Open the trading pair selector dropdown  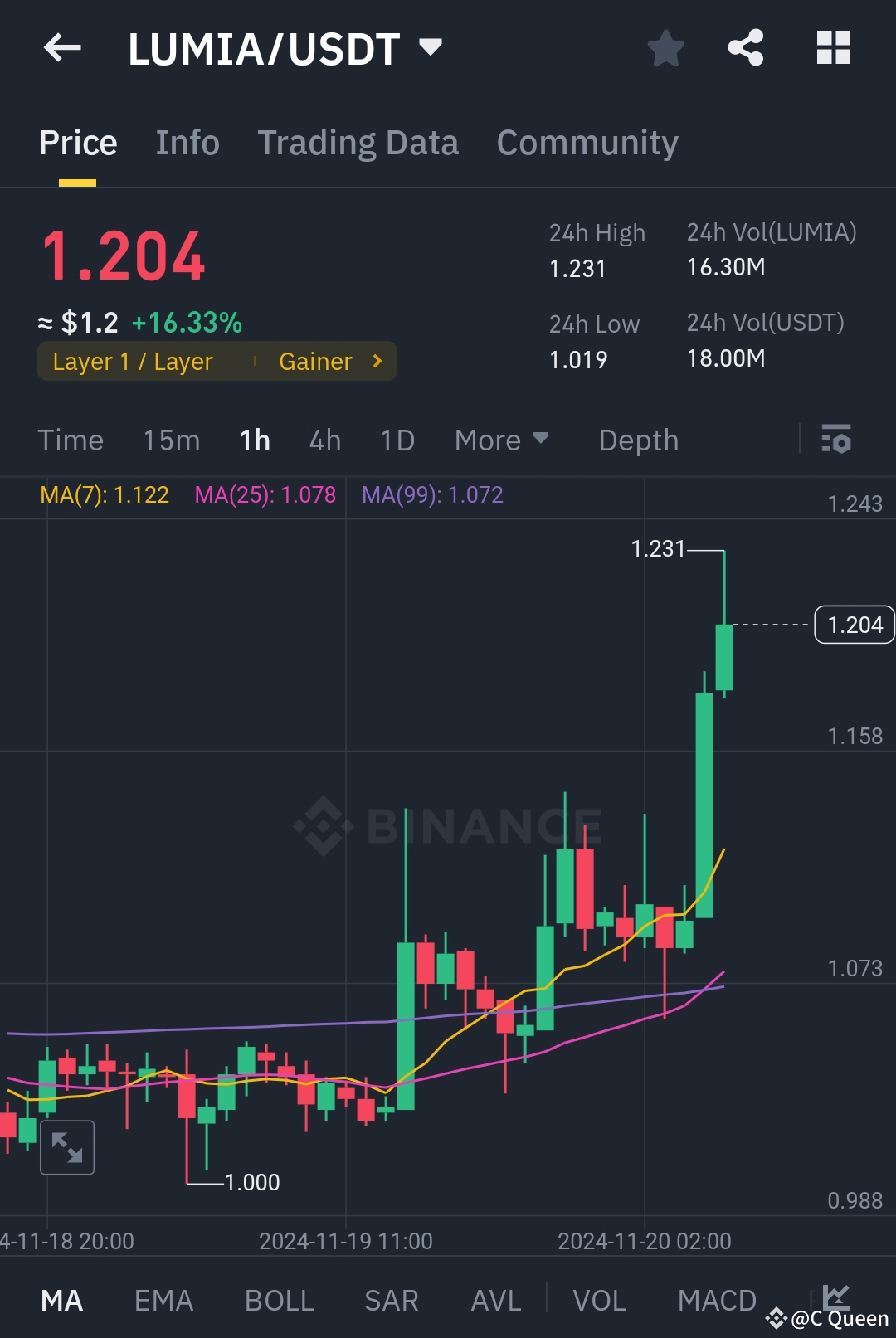tap(431, 48)
